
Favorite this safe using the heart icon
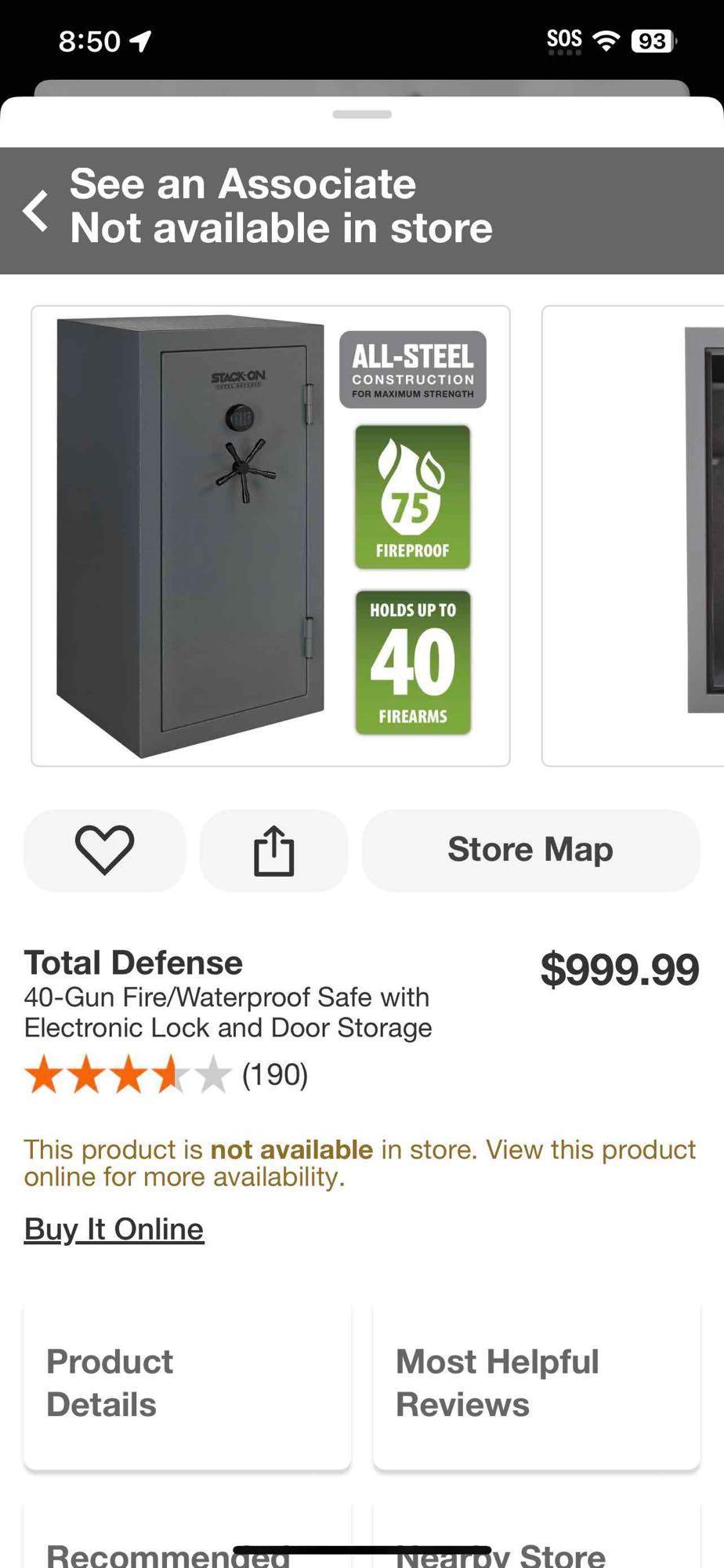tap(104, 851)
